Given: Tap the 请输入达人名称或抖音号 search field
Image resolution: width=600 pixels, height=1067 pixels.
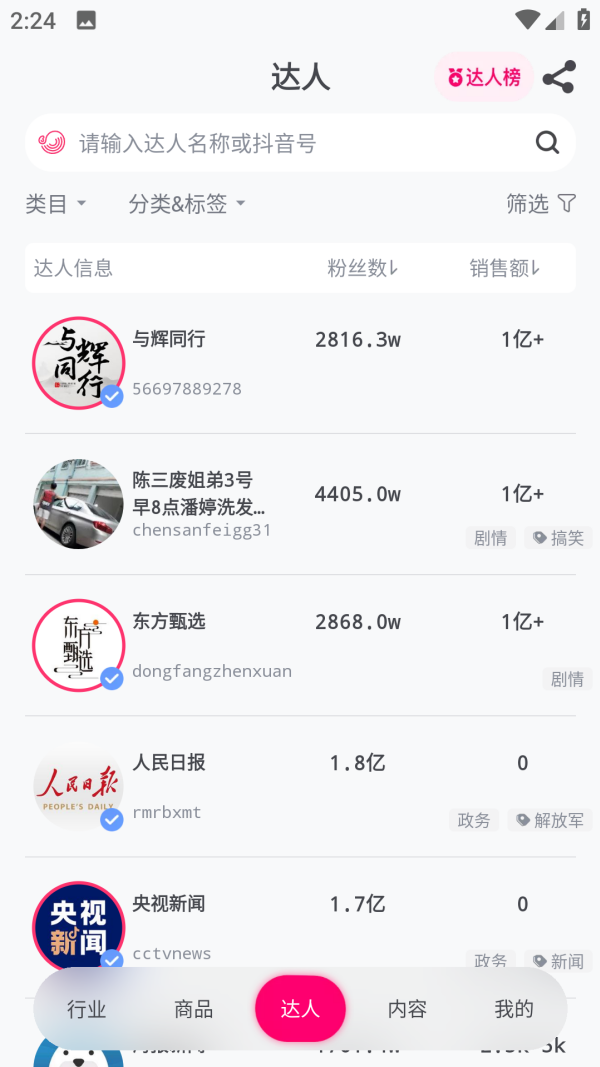Looking at the screenshot, I should [x=290, y=143].
